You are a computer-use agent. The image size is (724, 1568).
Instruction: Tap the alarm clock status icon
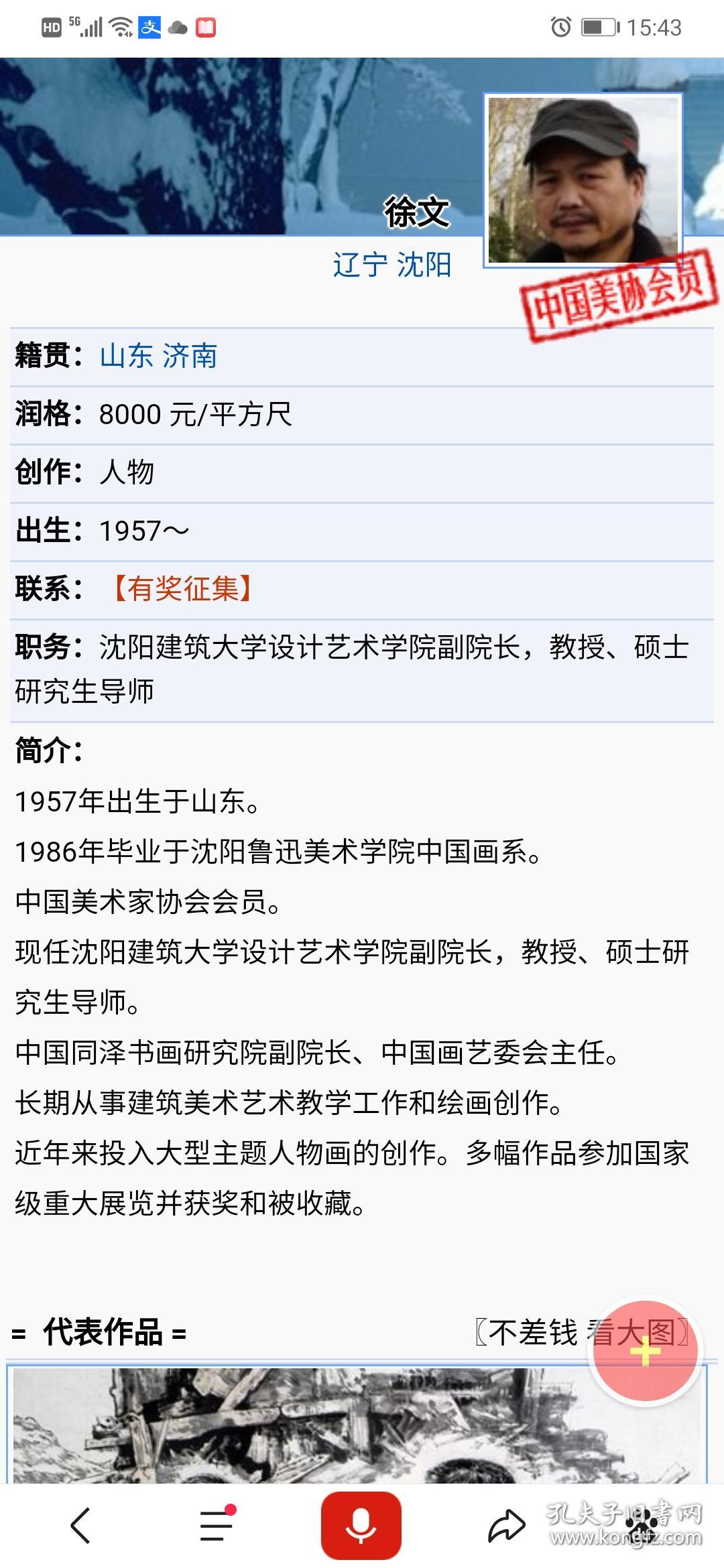(562, 25)
